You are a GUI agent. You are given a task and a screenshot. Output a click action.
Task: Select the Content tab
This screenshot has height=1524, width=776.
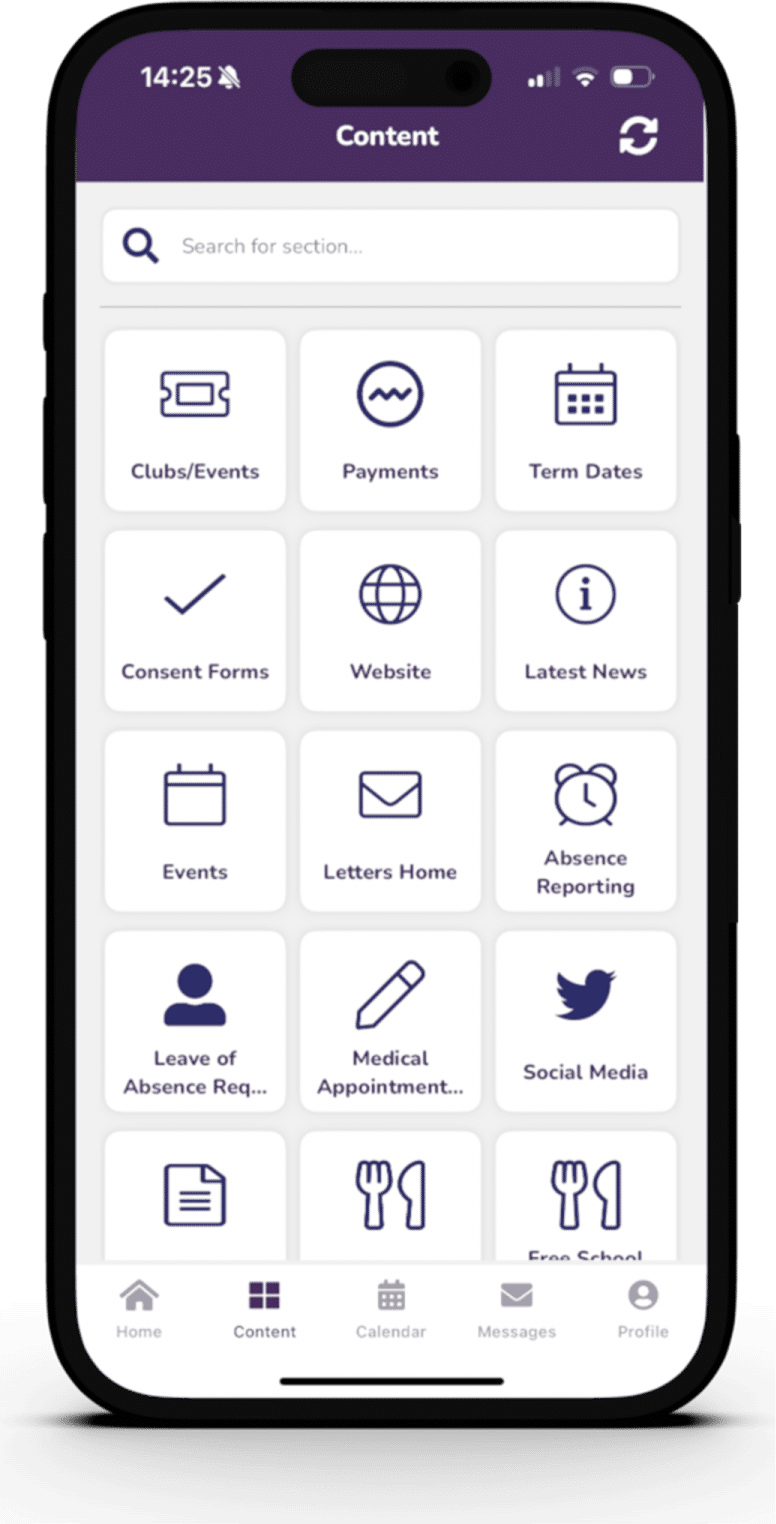264,1310
